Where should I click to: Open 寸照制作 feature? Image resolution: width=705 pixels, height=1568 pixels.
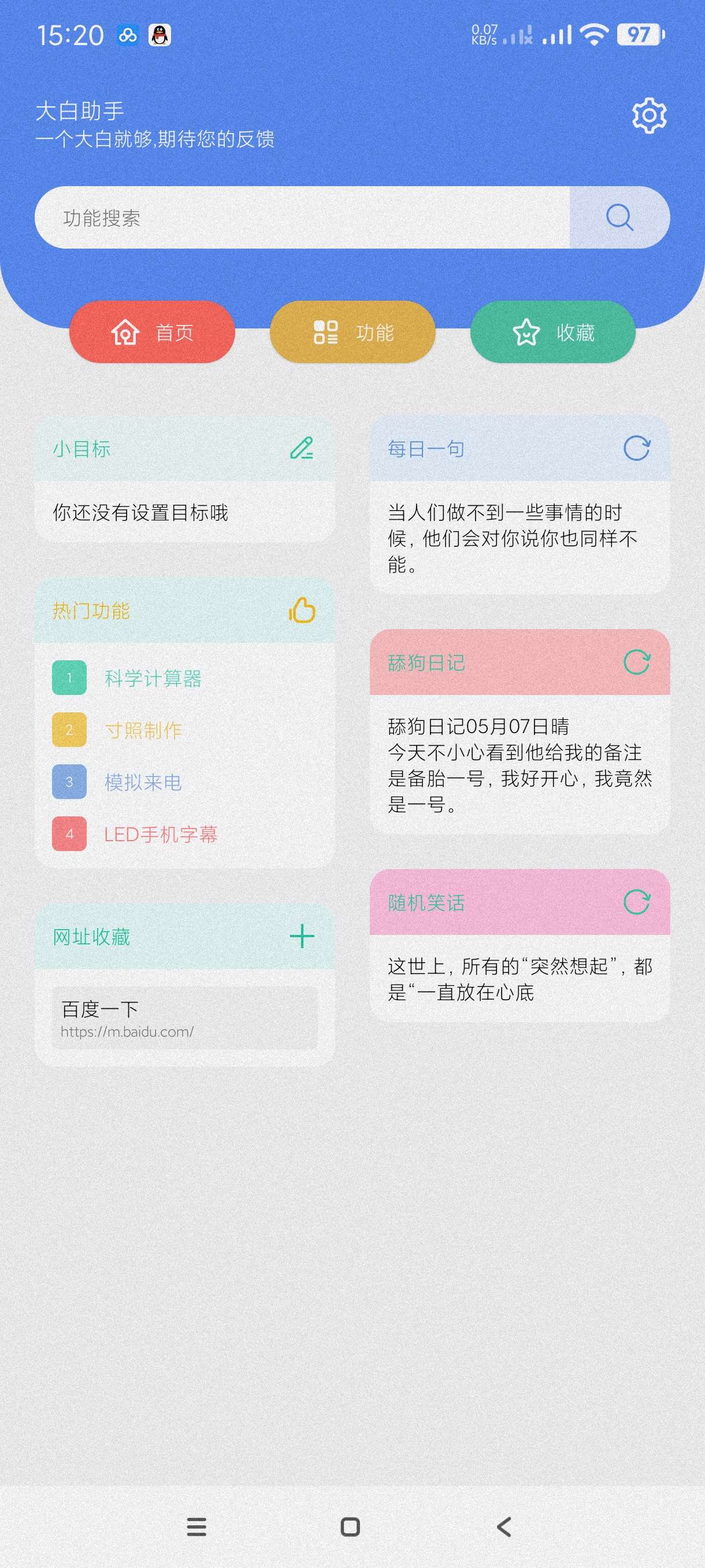143,730
